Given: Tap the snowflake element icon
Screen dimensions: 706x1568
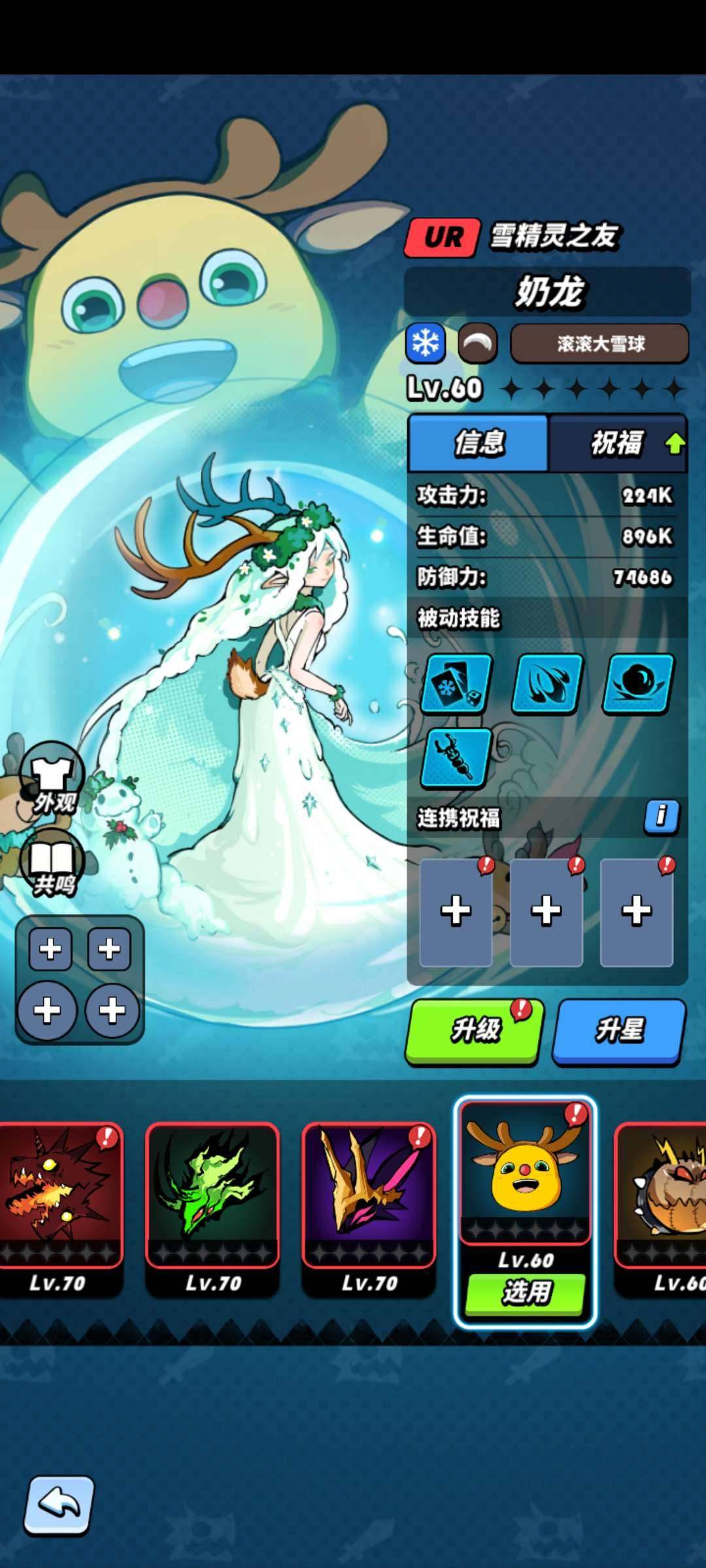Looking at the screenshot, I should (x=425, y=344).
